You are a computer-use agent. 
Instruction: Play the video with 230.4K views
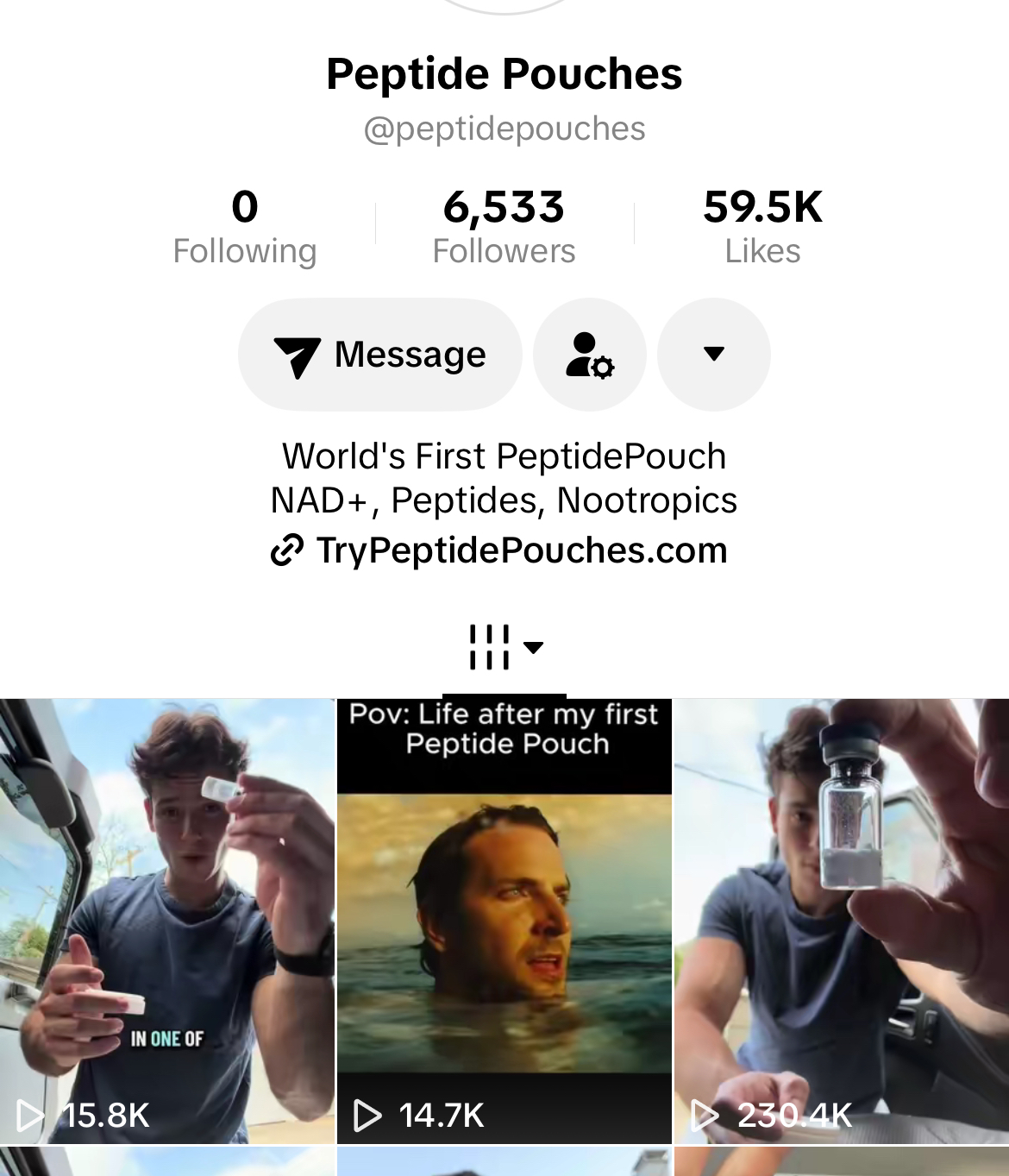point(842,921)
